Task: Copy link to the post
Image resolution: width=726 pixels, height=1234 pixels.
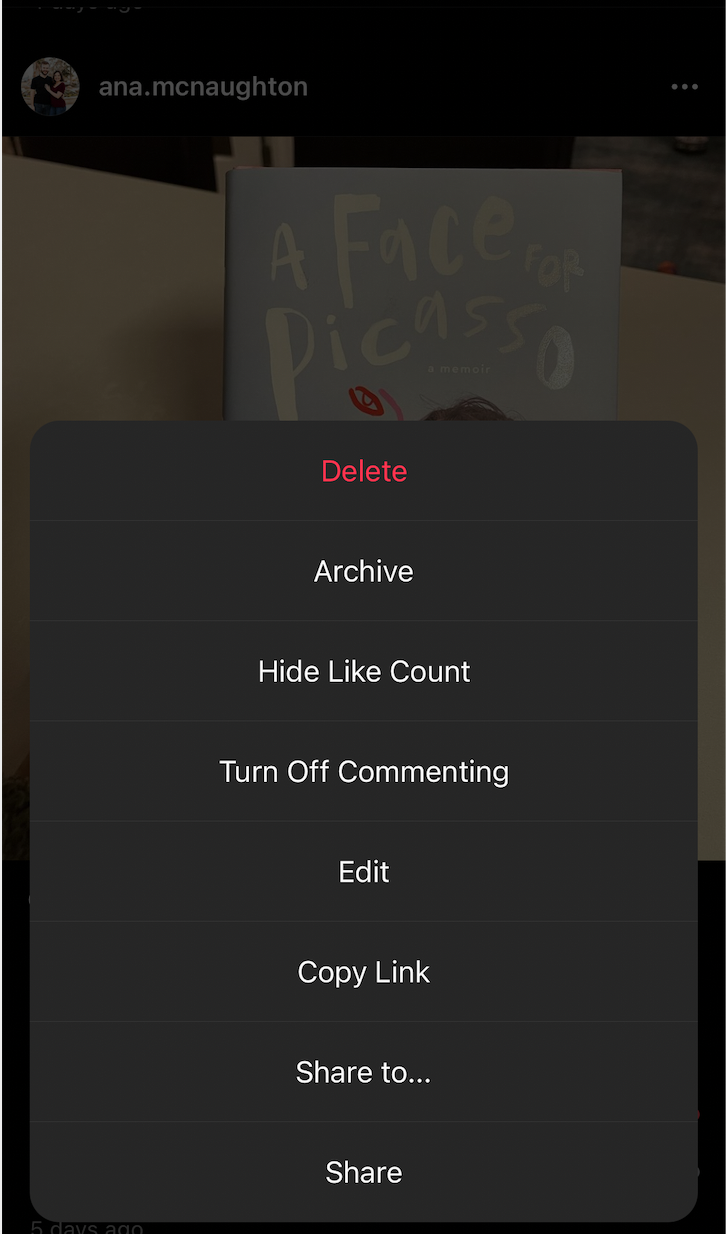Action: tap(363, 971)
